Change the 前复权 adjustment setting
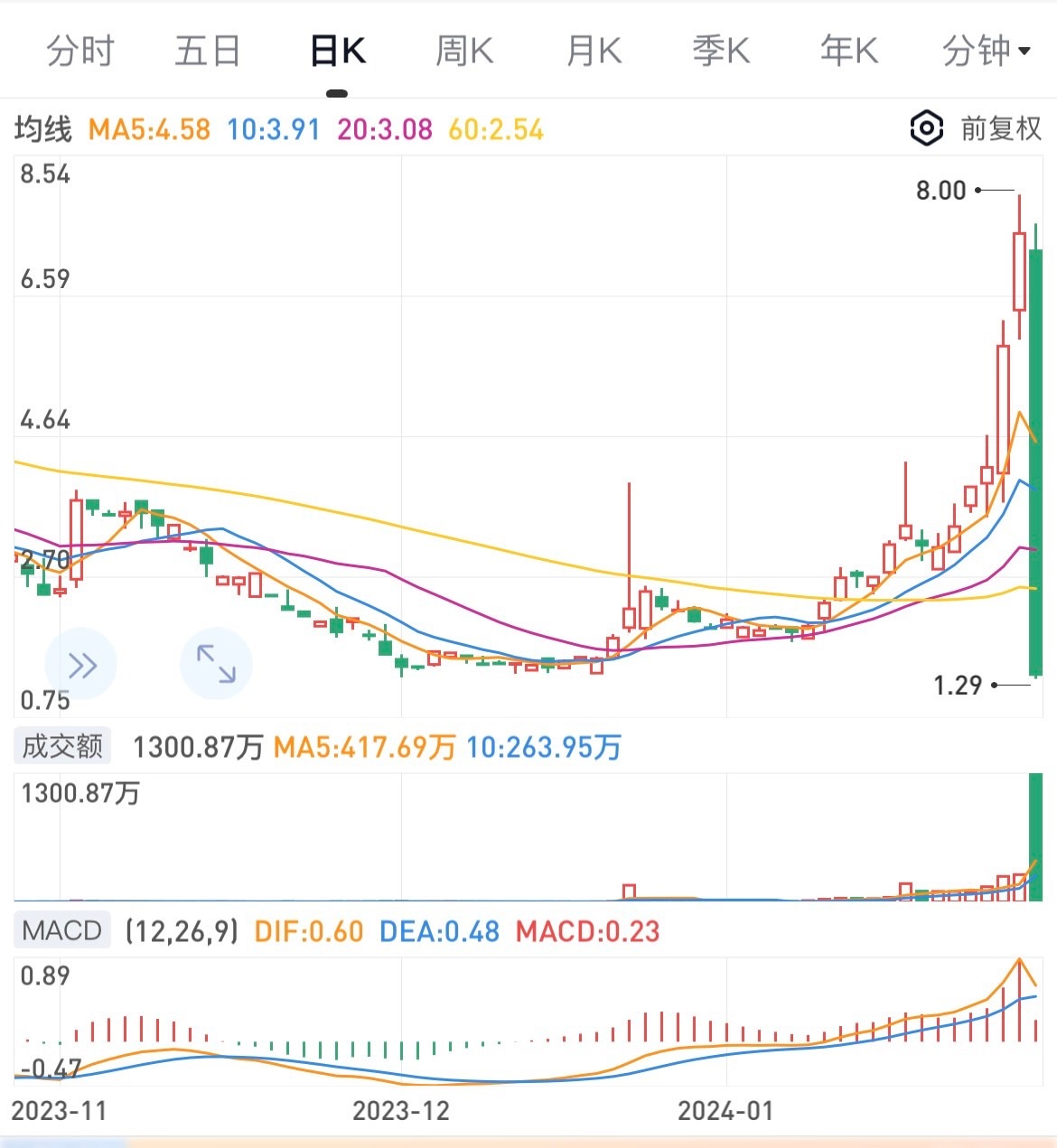The height and width of the screenshot is (1148, 1057). 1001,129
